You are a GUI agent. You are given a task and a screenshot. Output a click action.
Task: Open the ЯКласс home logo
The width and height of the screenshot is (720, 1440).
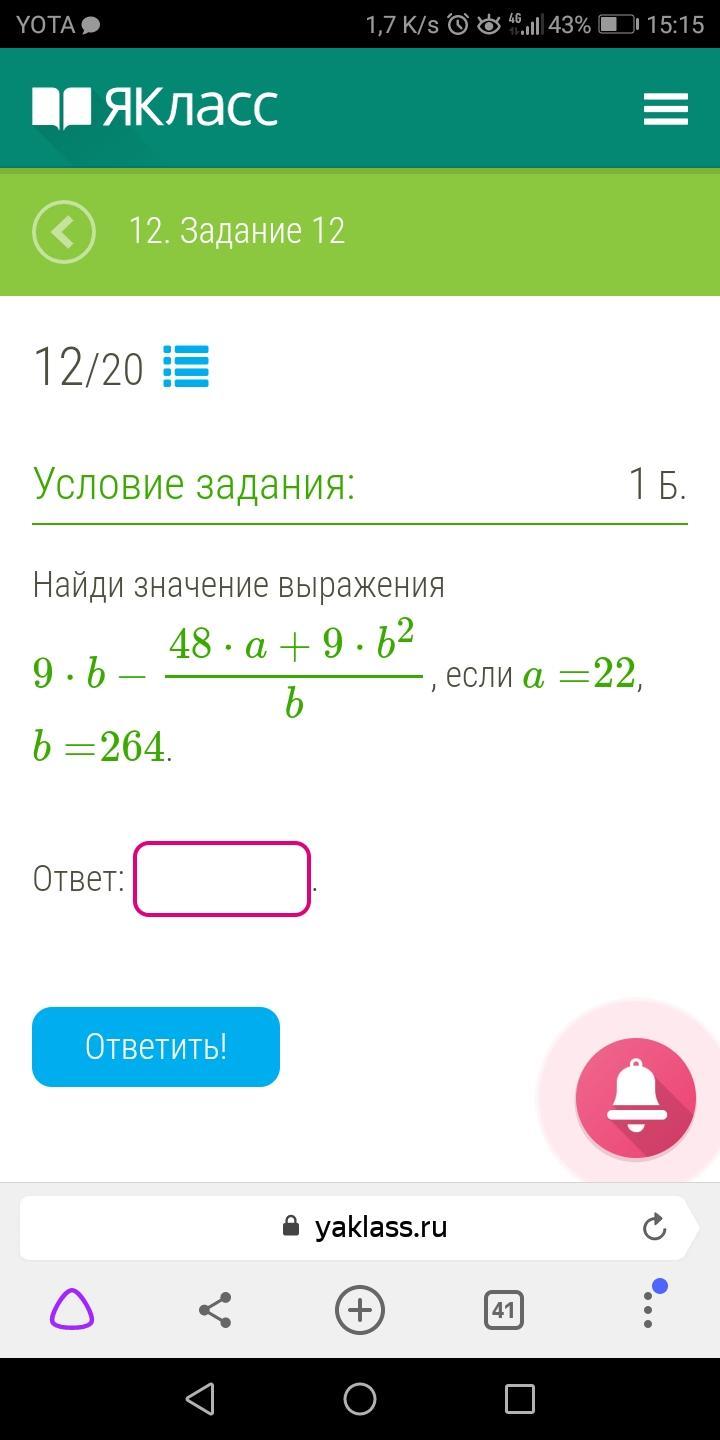coord(155,108)
